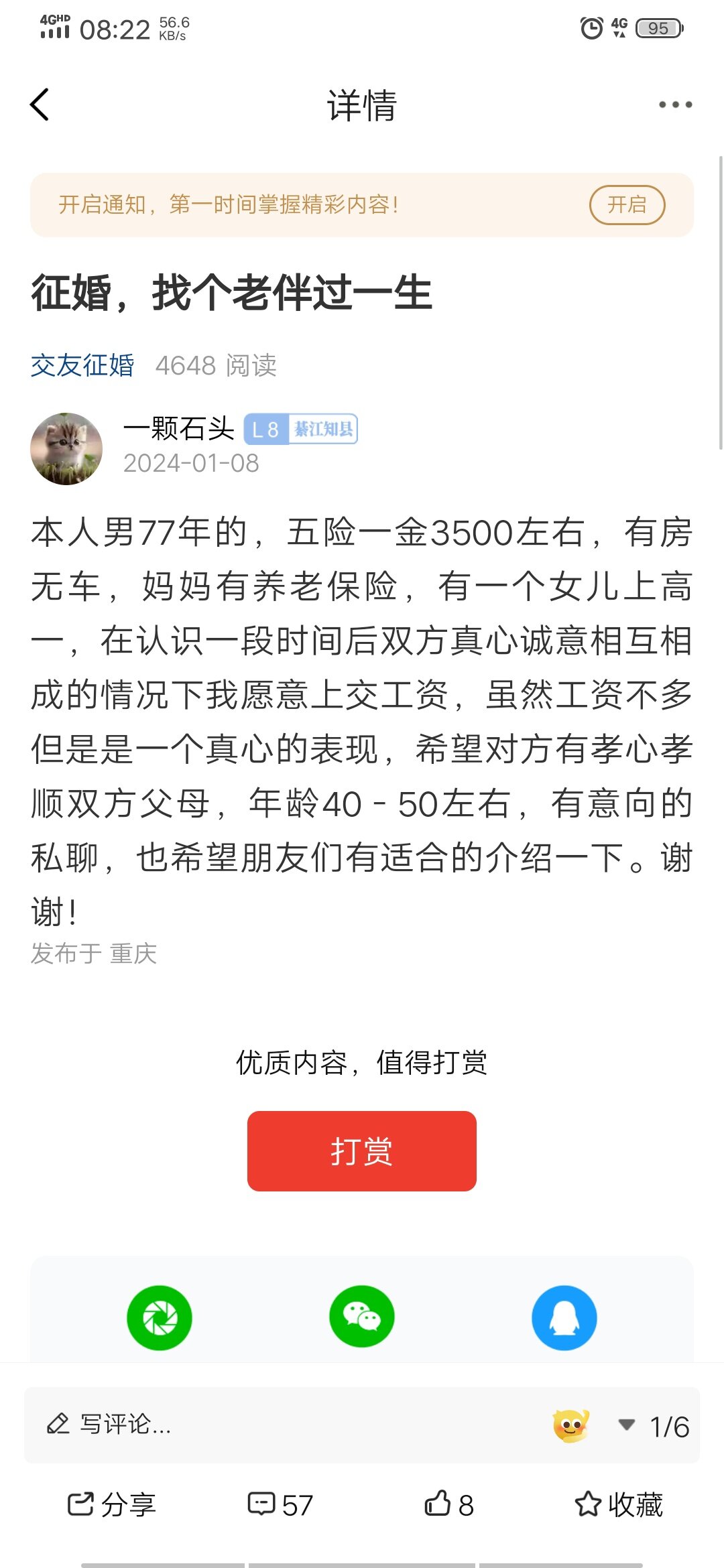This screenshot has height=1568, width=724.
Task: Share to WeChat Moments
Action: (160, 1317)
